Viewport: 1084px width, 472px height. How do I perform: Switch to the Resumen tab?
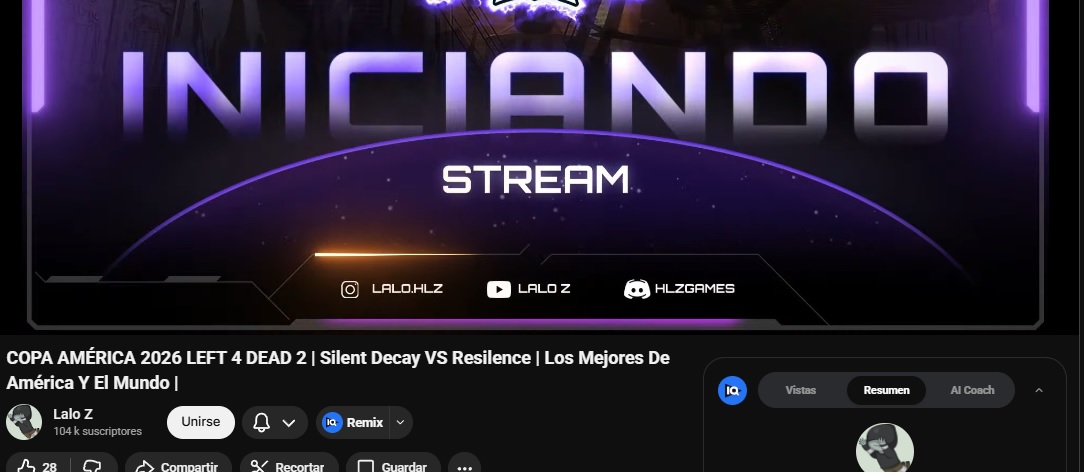pos(886,390)
